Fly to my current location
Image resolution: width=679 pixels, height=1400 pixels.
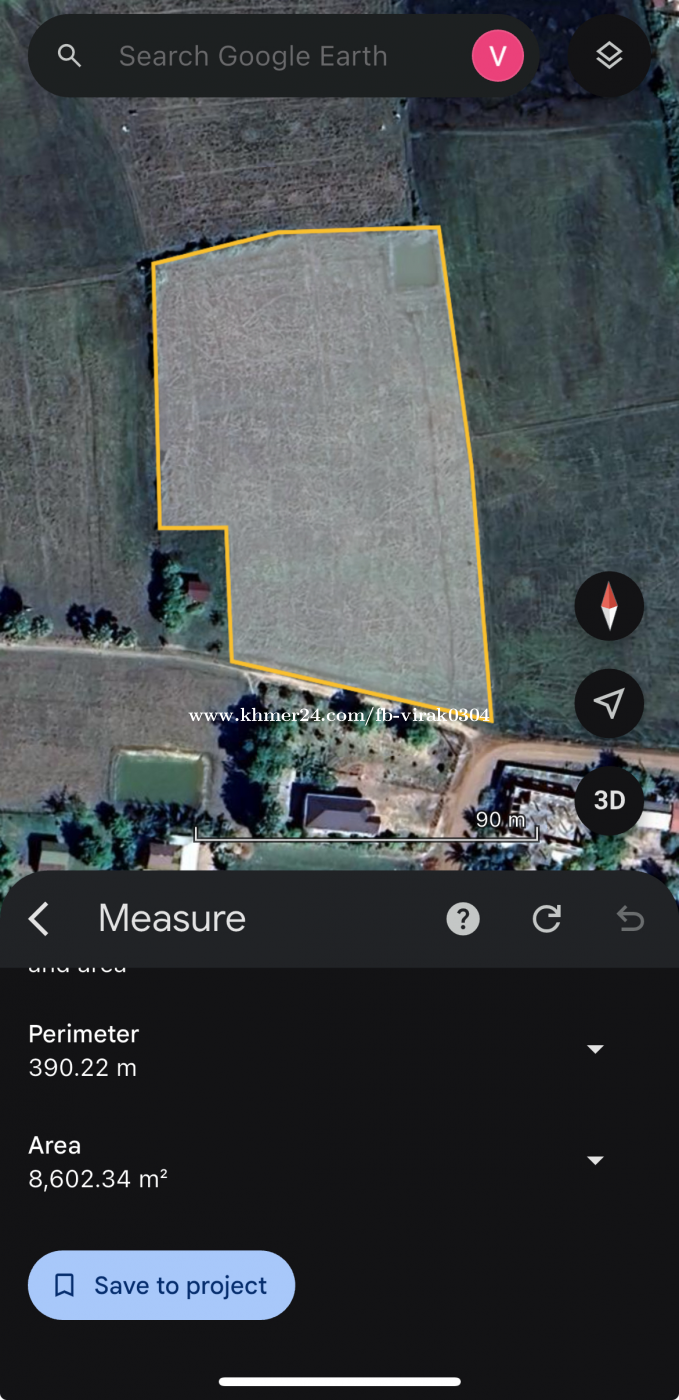tap(609, 703)
